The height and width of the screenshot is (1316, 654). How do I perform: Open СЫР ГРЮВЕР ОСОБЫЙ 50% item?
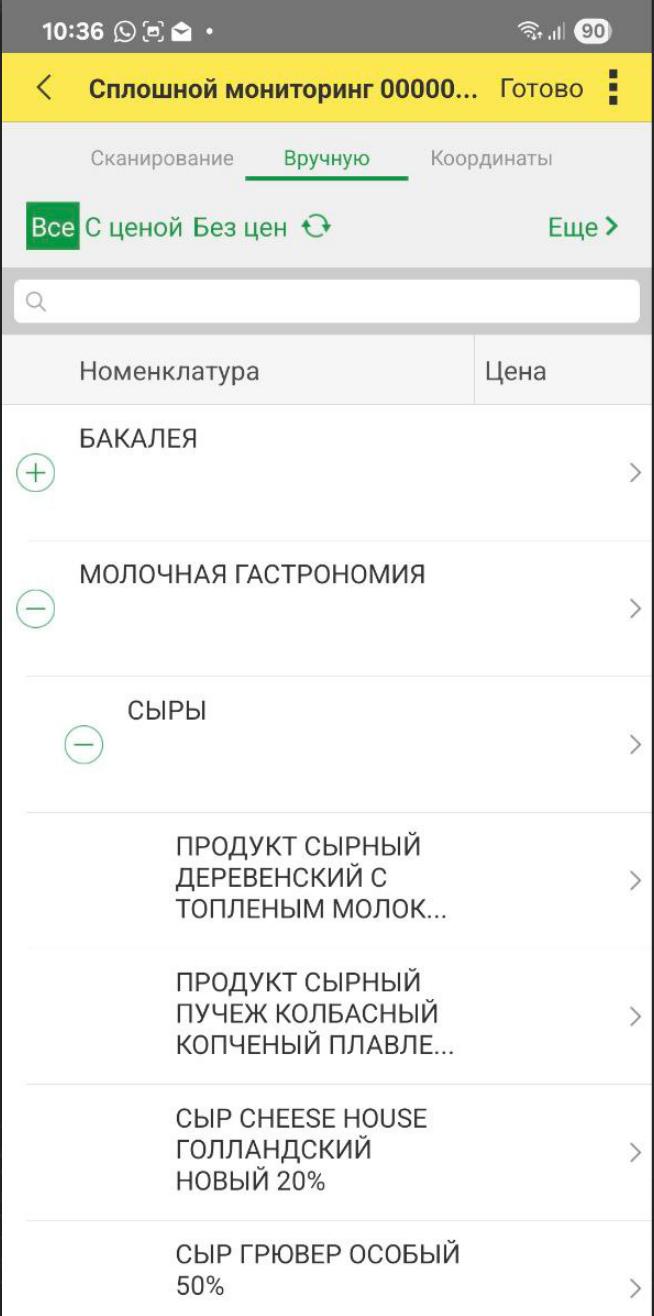pos(340,1268)
